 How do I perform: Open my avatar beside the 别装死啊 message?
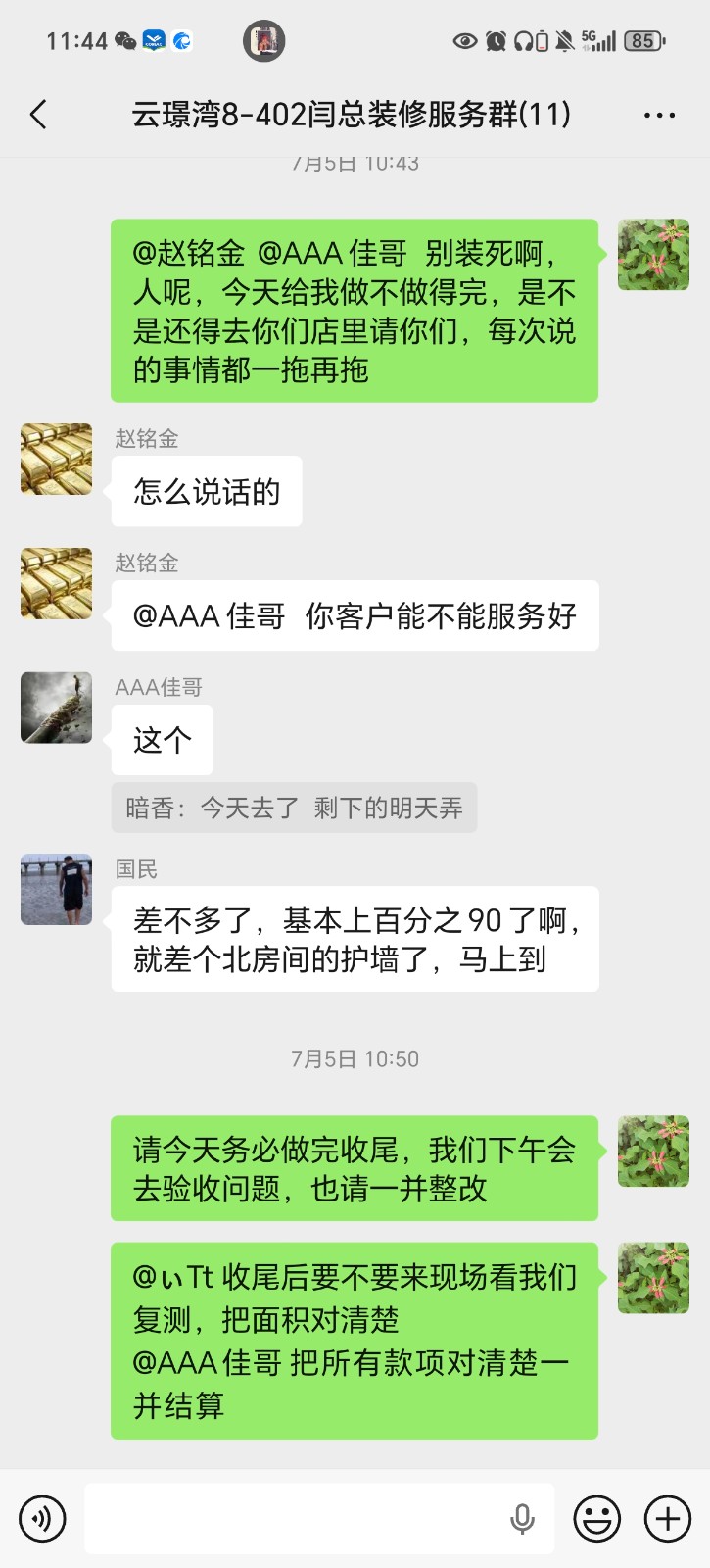(653, 255)
